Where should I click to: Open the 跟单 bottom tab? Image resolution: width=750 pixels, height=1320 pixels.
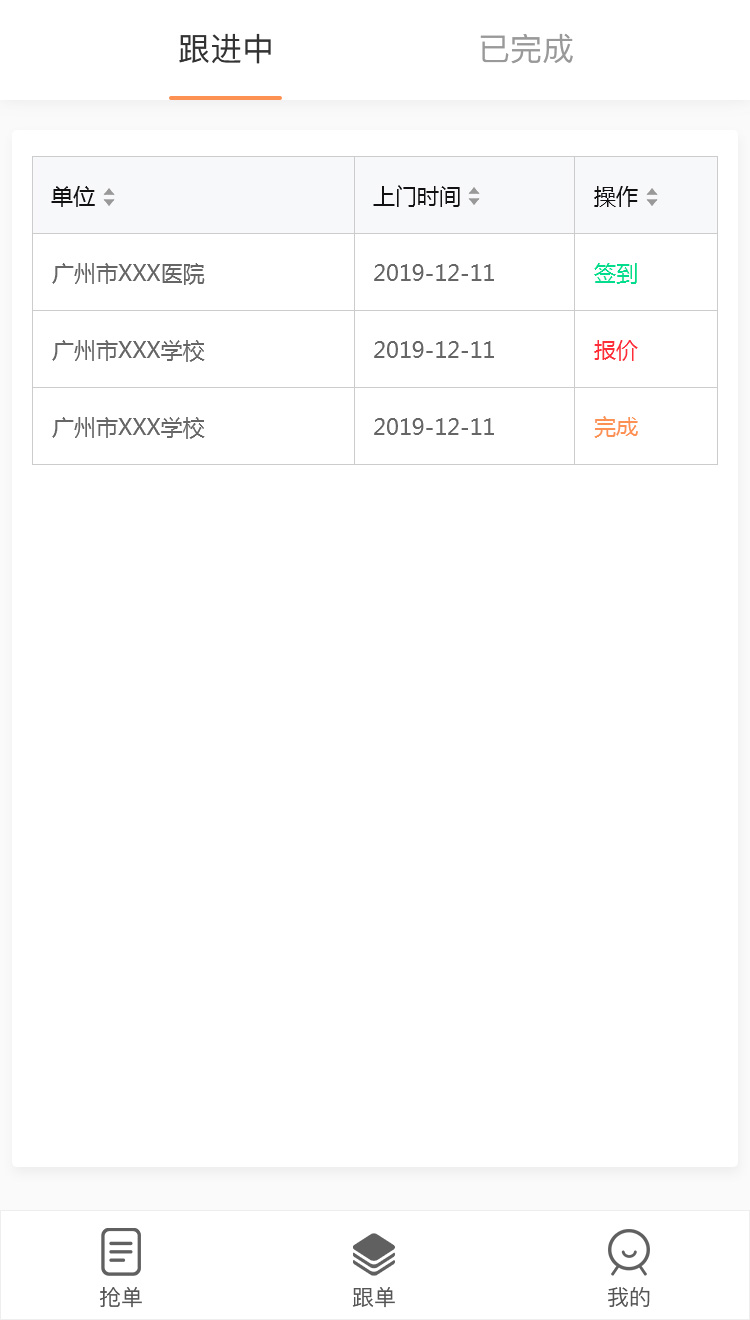[374, 1267]
